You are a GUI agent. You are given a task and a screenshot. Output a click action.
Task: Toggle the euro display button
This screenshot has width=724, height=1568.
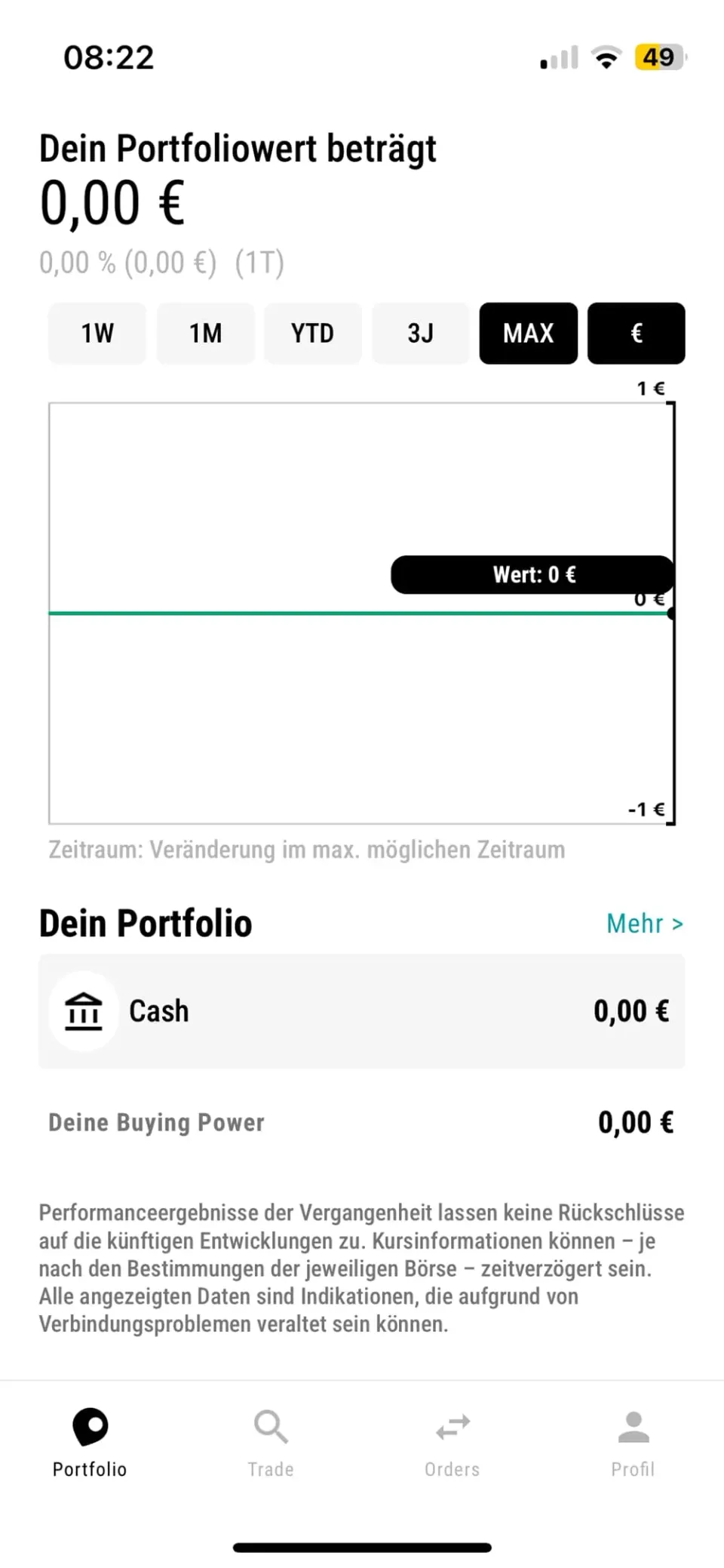(636, 333)
